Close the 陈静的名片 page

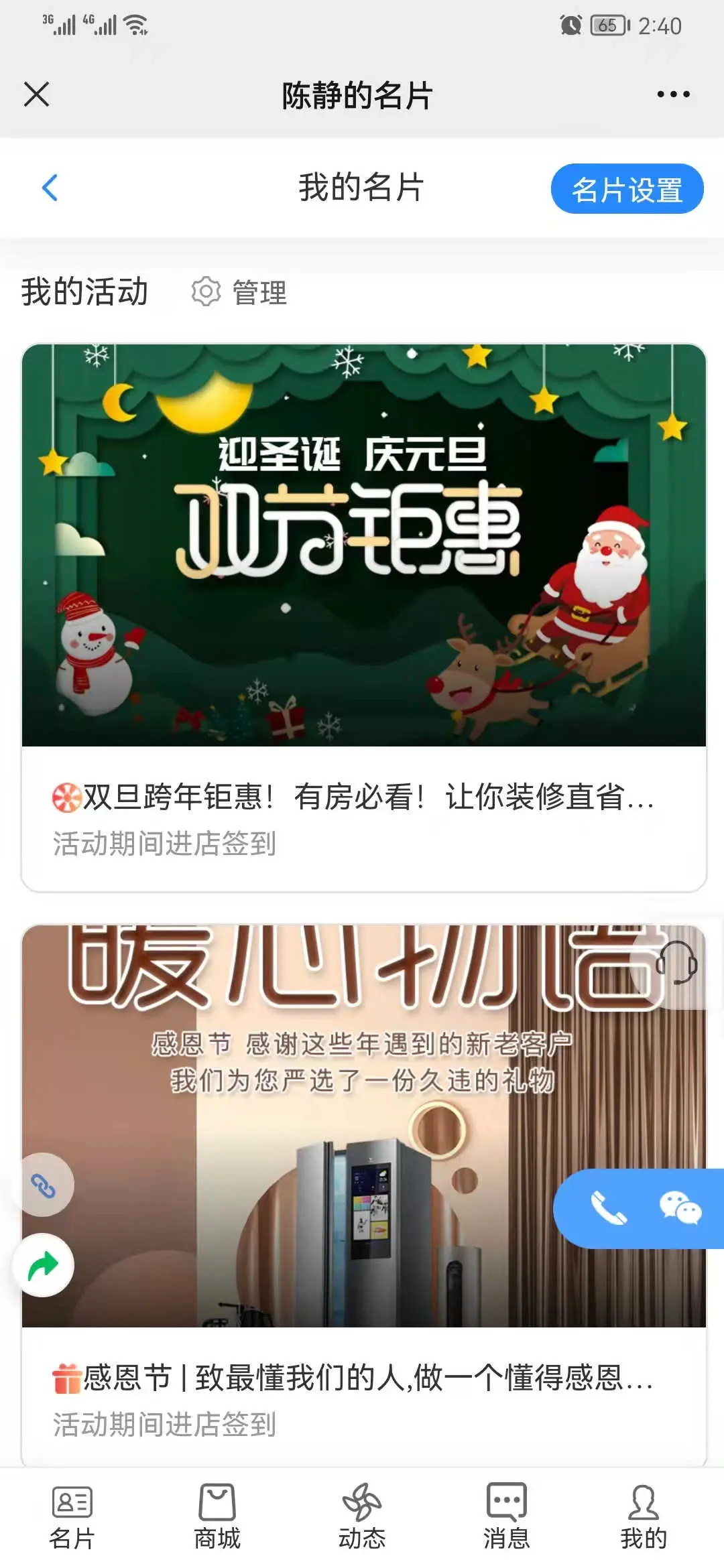(x=36, y=94)
